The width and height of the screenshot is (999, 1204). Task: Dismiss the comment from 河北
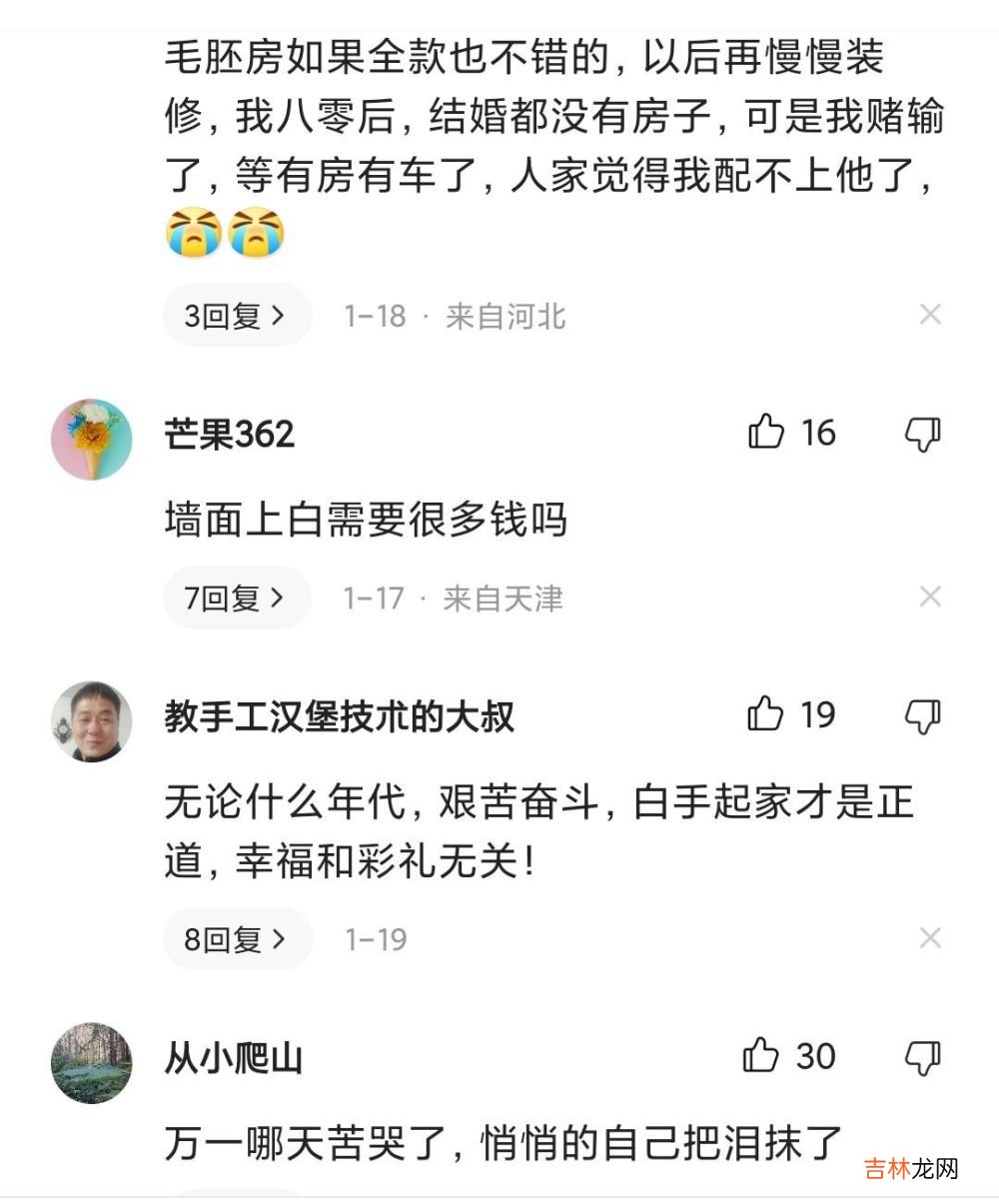(930, 316)
